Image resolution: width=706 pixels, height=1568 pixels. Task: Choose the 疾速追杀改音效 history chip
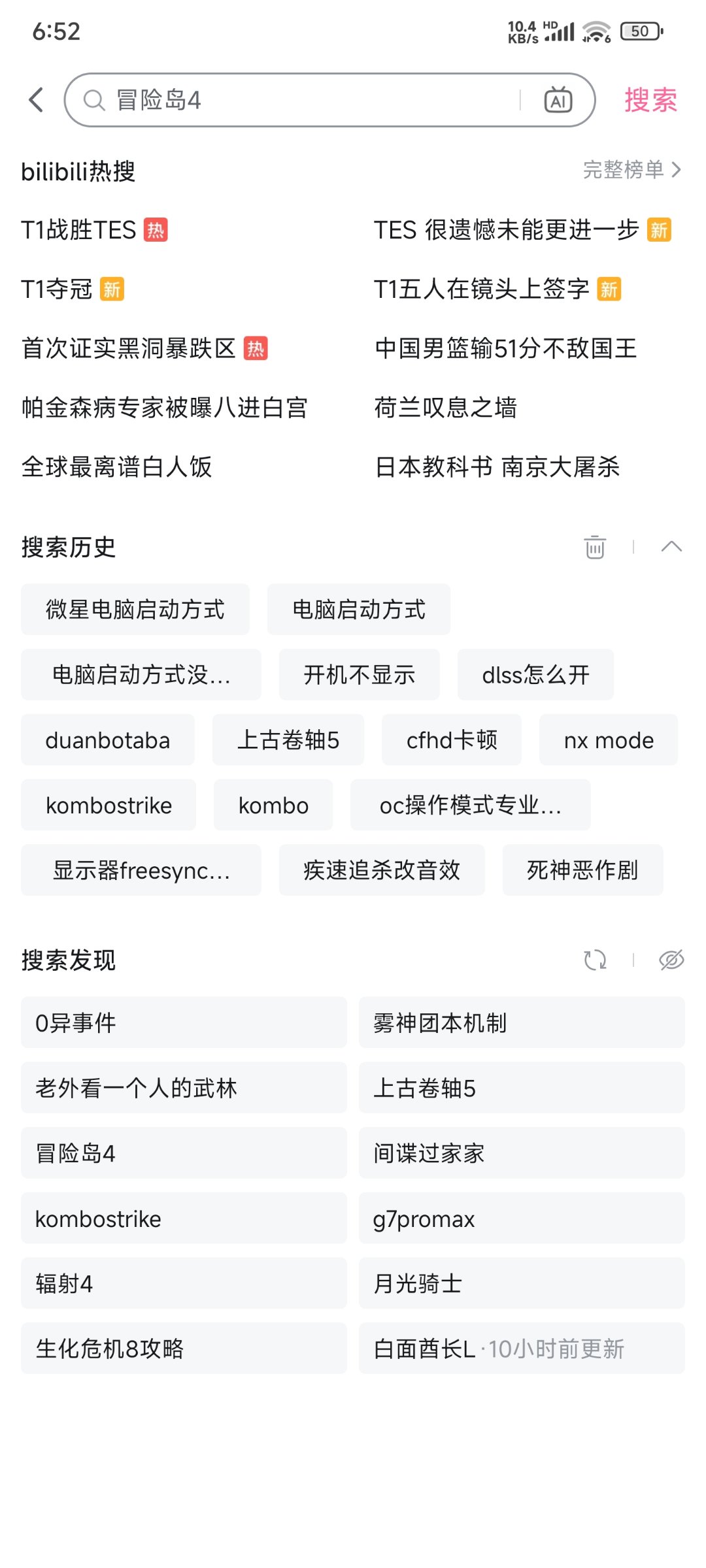click(x=382, y=870)
